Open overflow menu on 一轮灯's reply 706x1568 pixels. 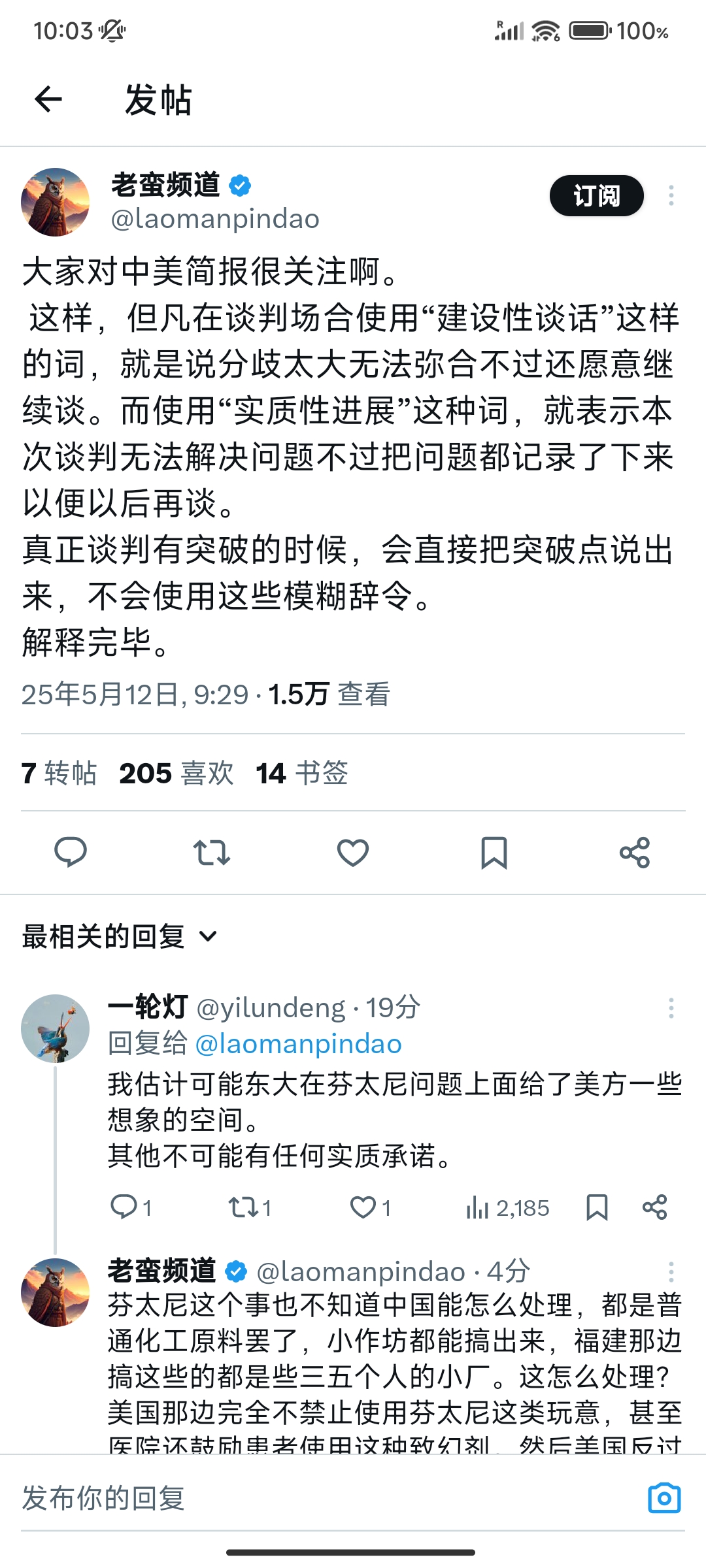point(671,1008)
